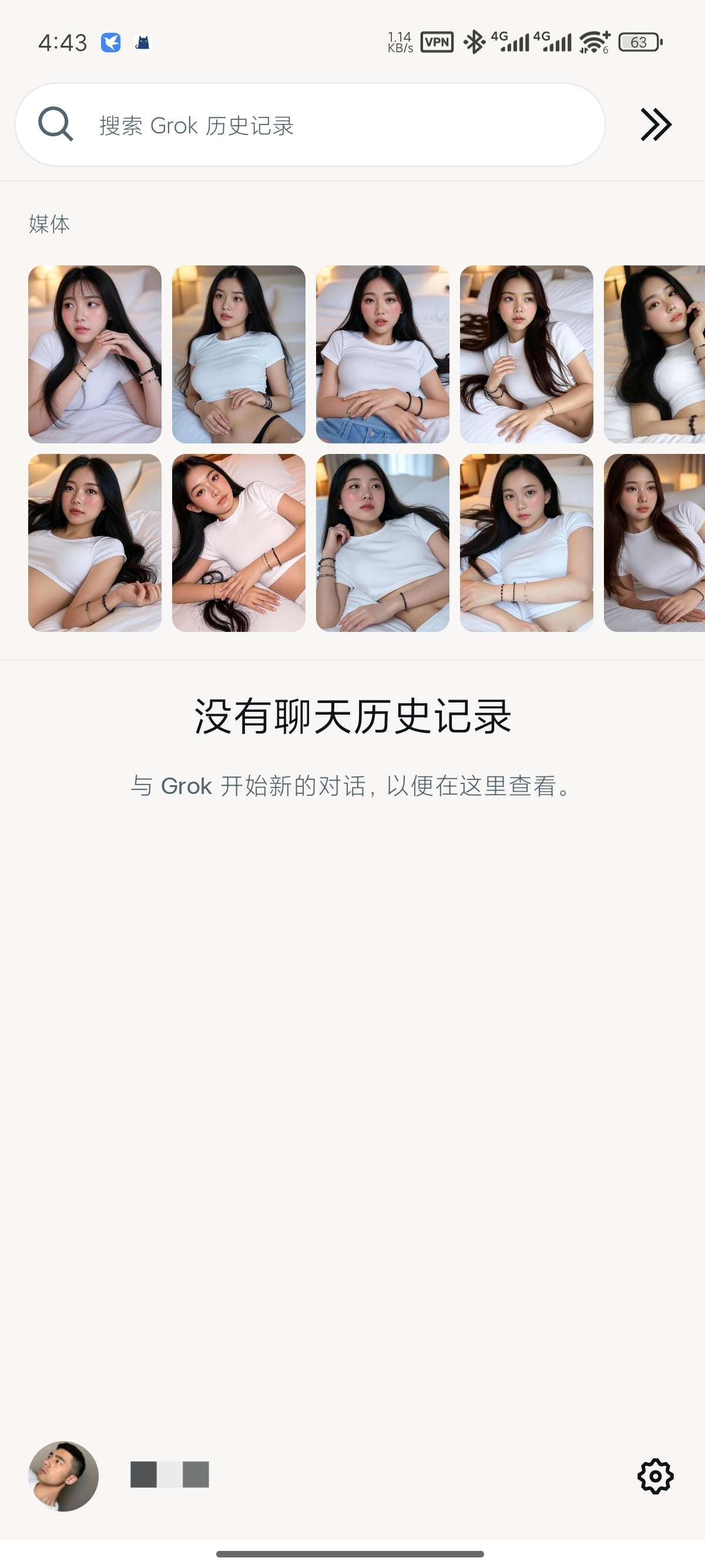Open the account profile avatar

coord(63,1475)
